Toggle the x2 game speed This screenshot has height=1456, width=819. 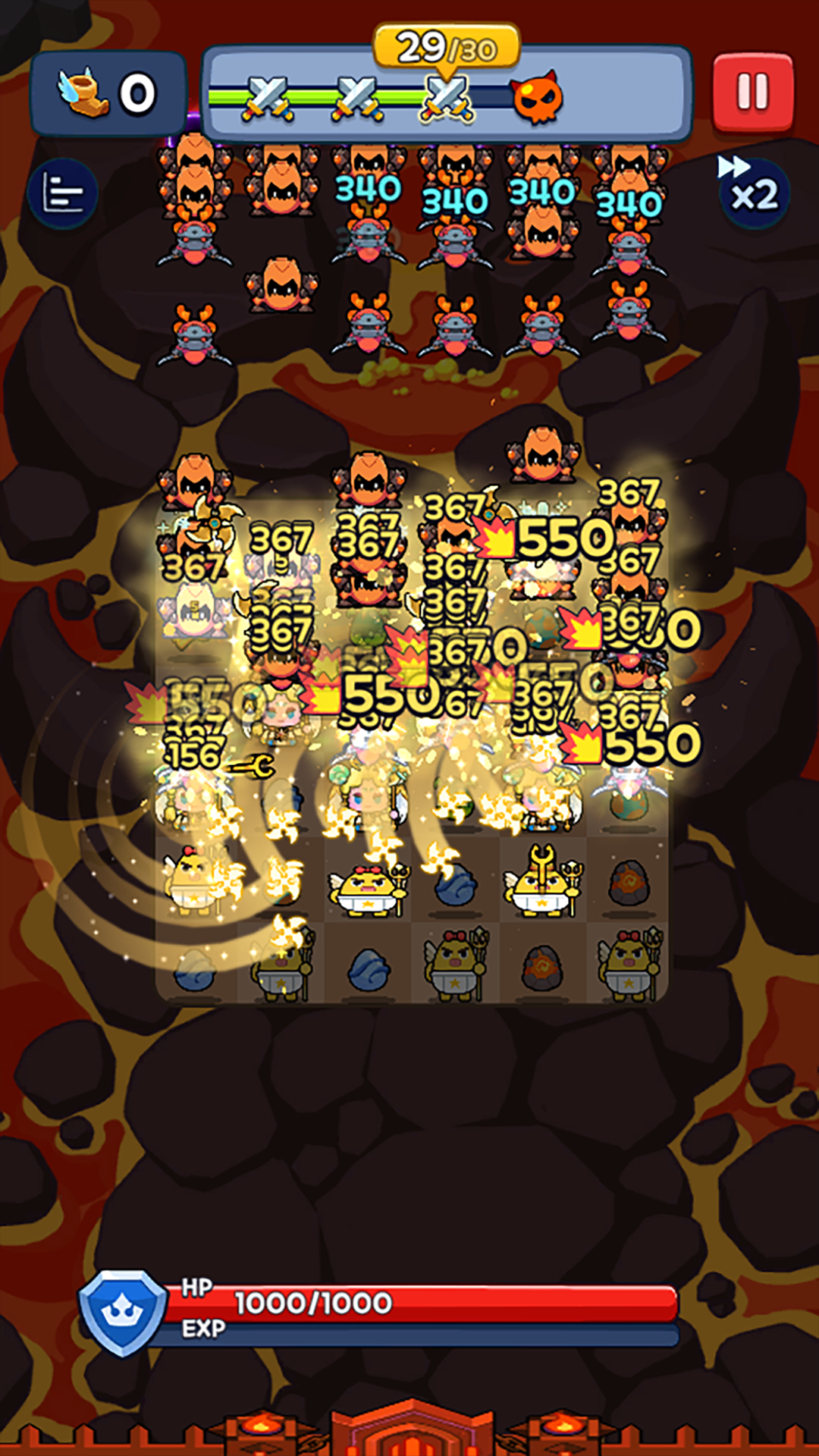[757, 196]
